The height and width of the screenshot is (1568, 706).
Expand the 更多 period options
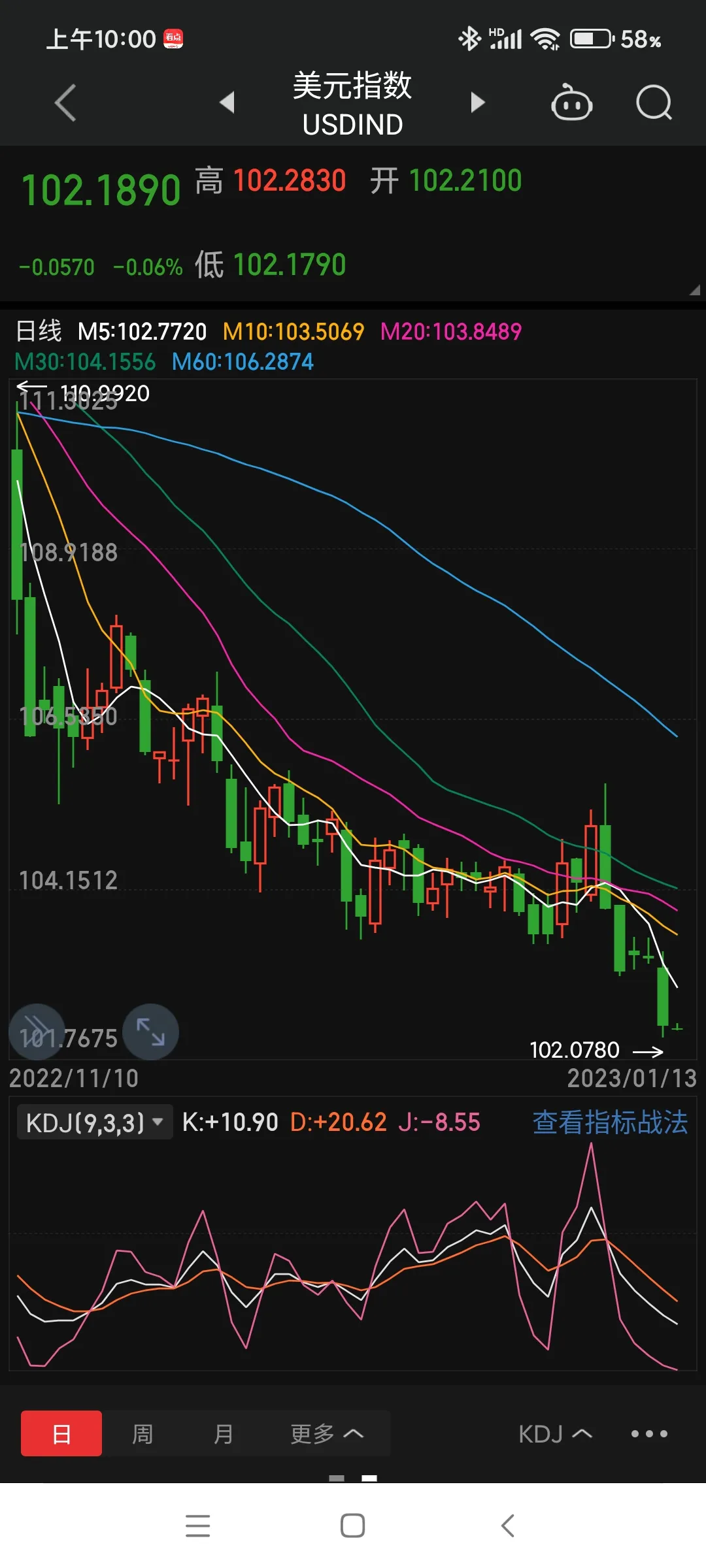pos(326,1433)
